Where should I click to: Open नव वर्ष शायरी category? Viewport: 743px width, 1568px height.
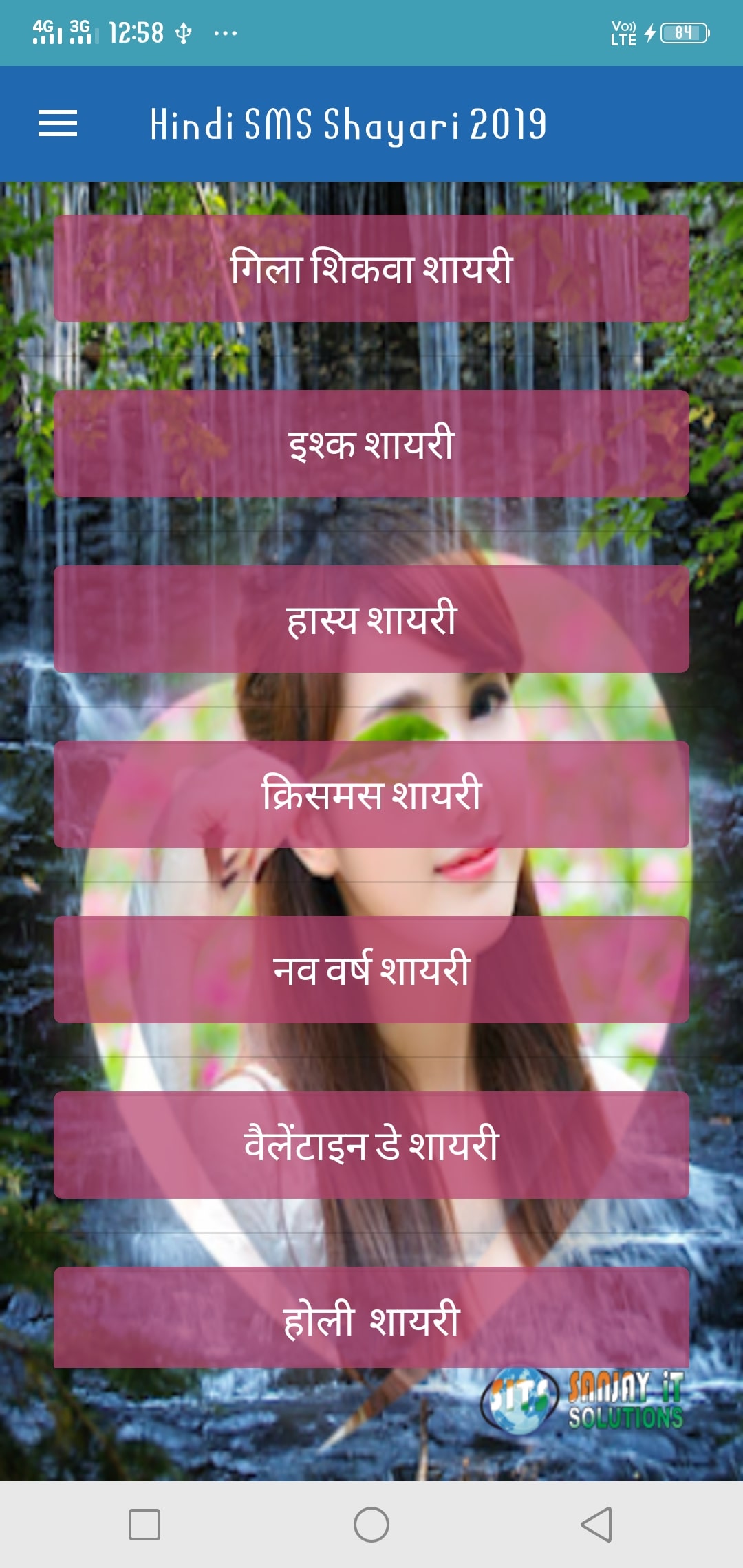371,970
